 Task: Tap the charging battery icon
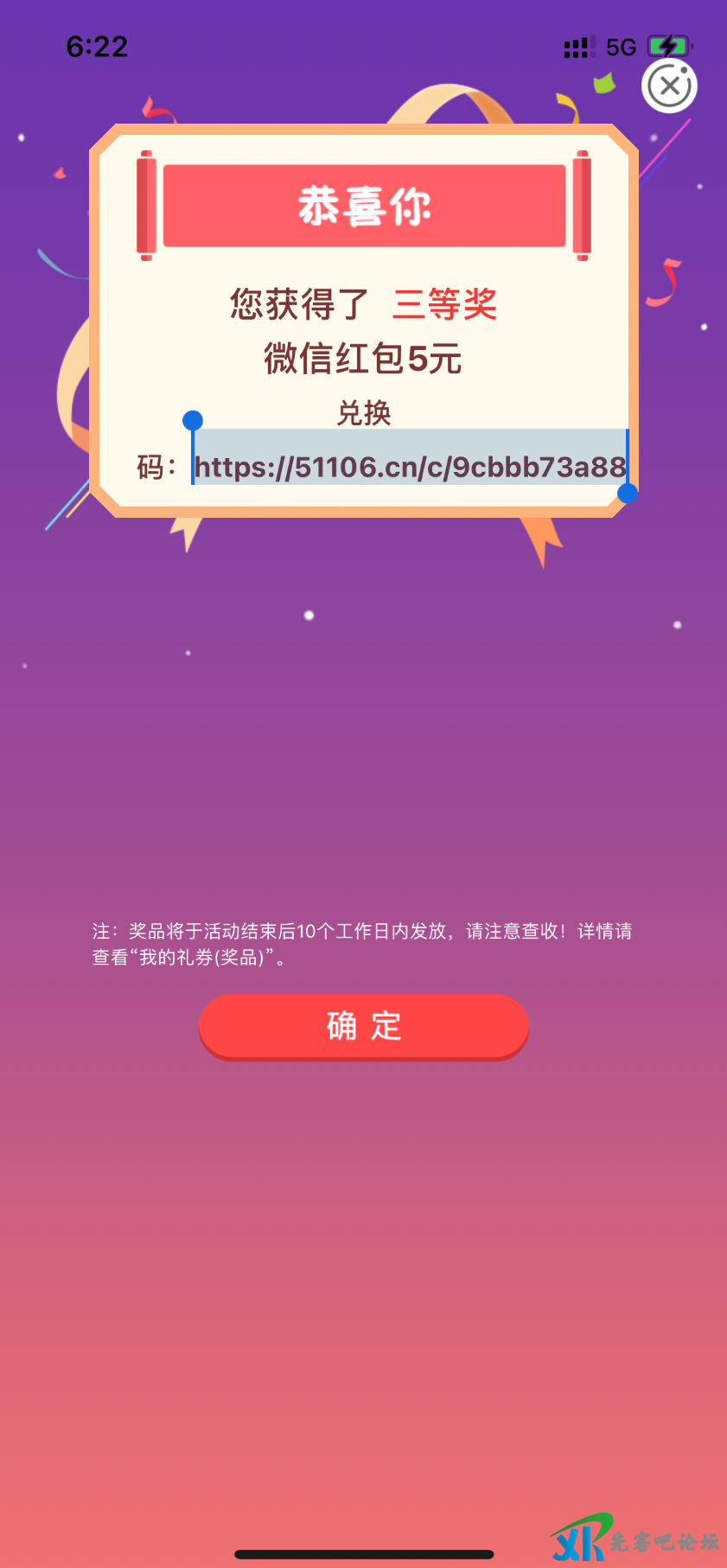point(667,47)
